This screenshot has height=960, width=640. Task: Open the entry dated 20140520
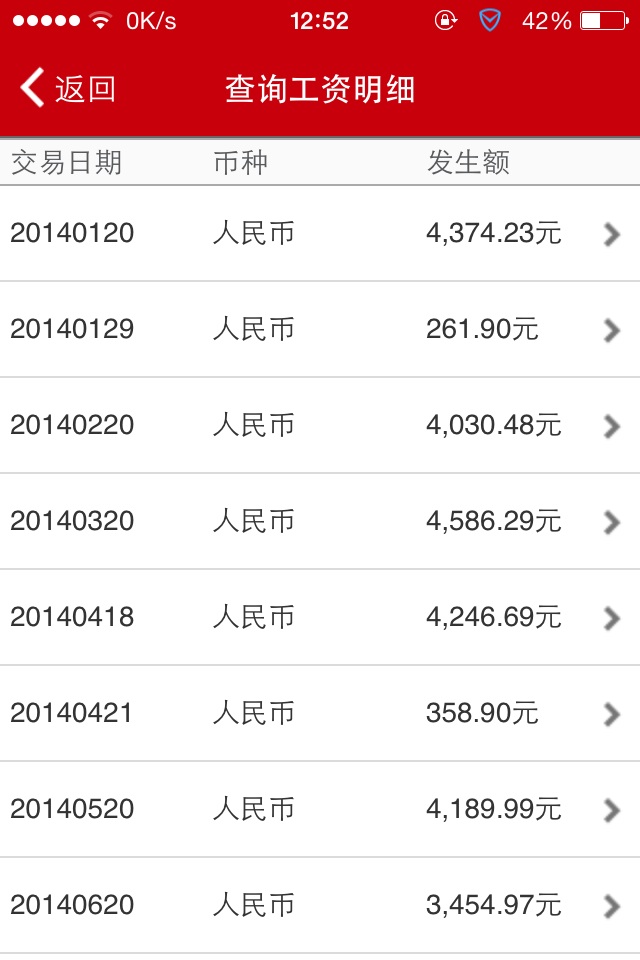coord(320,810)
